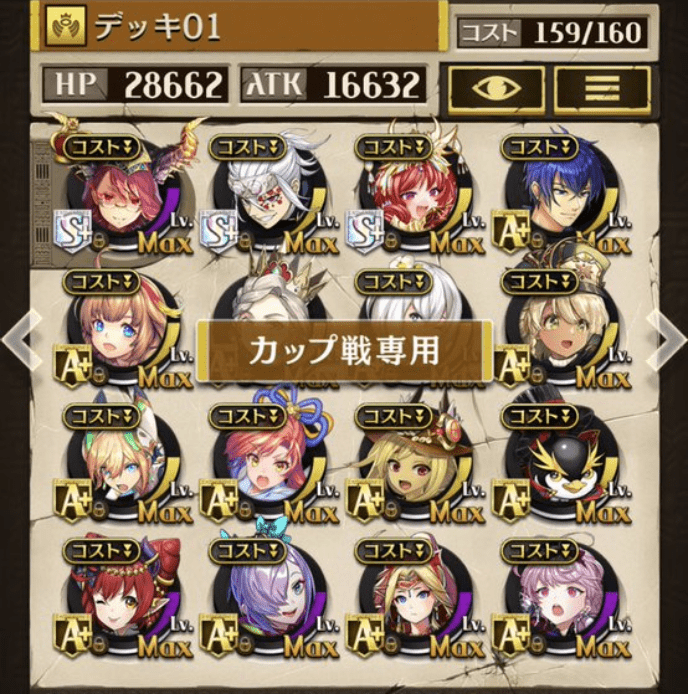The image size is (688, 694).
Task: Go to the next deck with right arrow
Action: click(667, 340)
